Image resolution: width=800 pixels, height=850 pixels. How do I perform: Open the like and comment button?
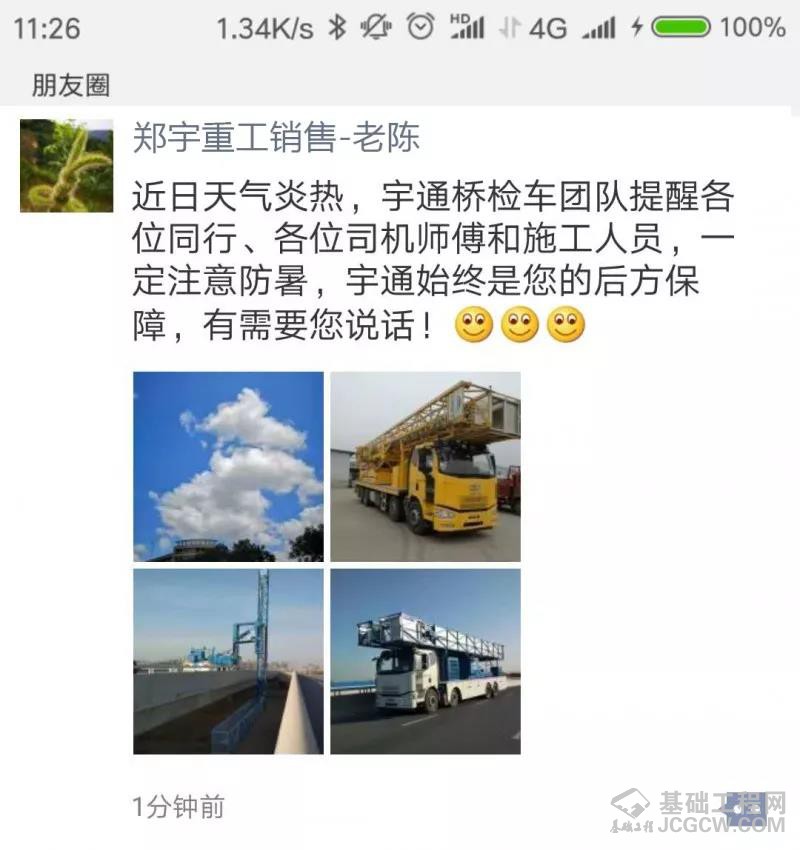[746, 806]
